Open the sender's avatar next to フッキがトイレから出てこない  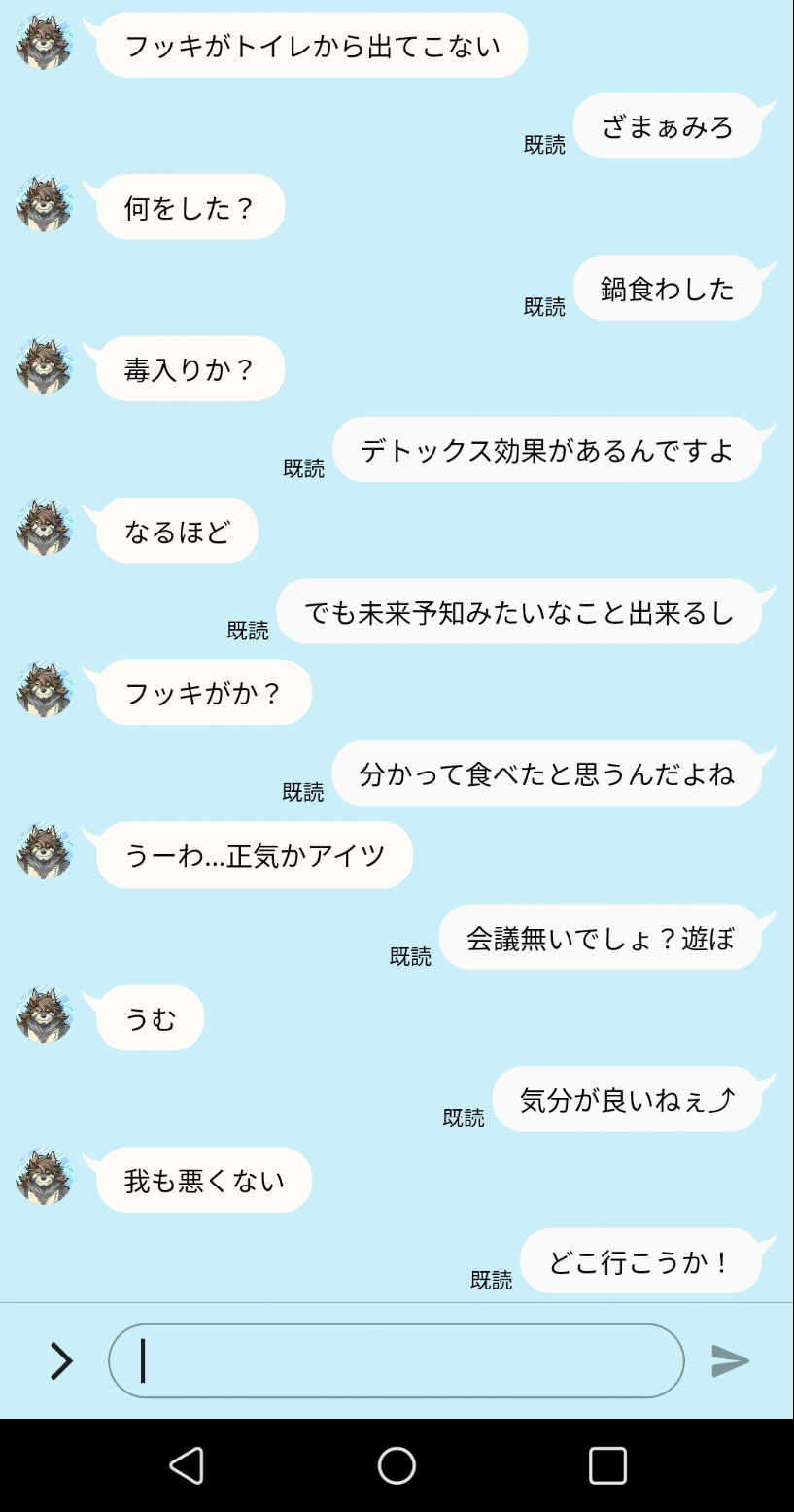tap(45, 43)
